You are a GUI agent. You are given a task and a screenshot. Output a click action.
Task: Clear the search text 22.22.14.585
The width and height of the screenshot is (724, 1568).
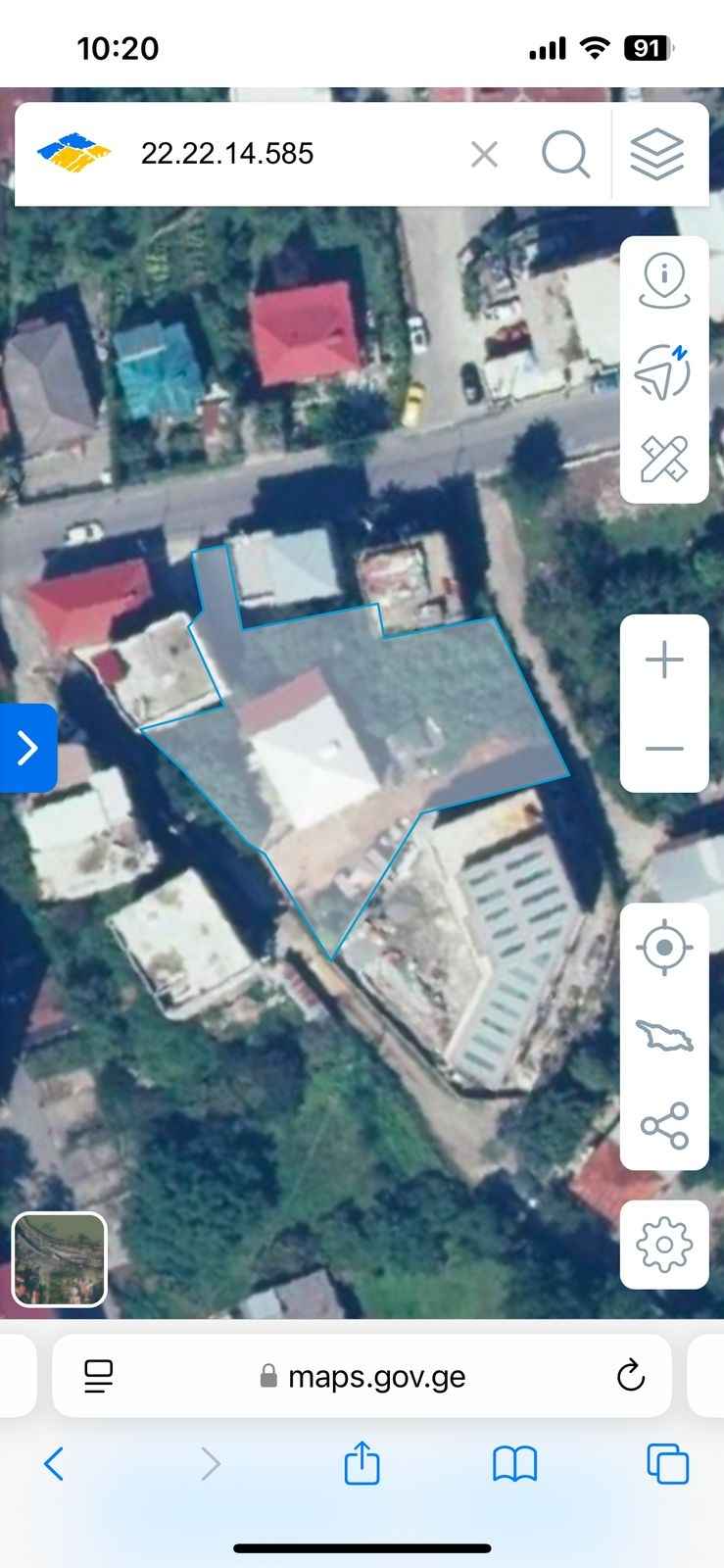tap(484, 154)
